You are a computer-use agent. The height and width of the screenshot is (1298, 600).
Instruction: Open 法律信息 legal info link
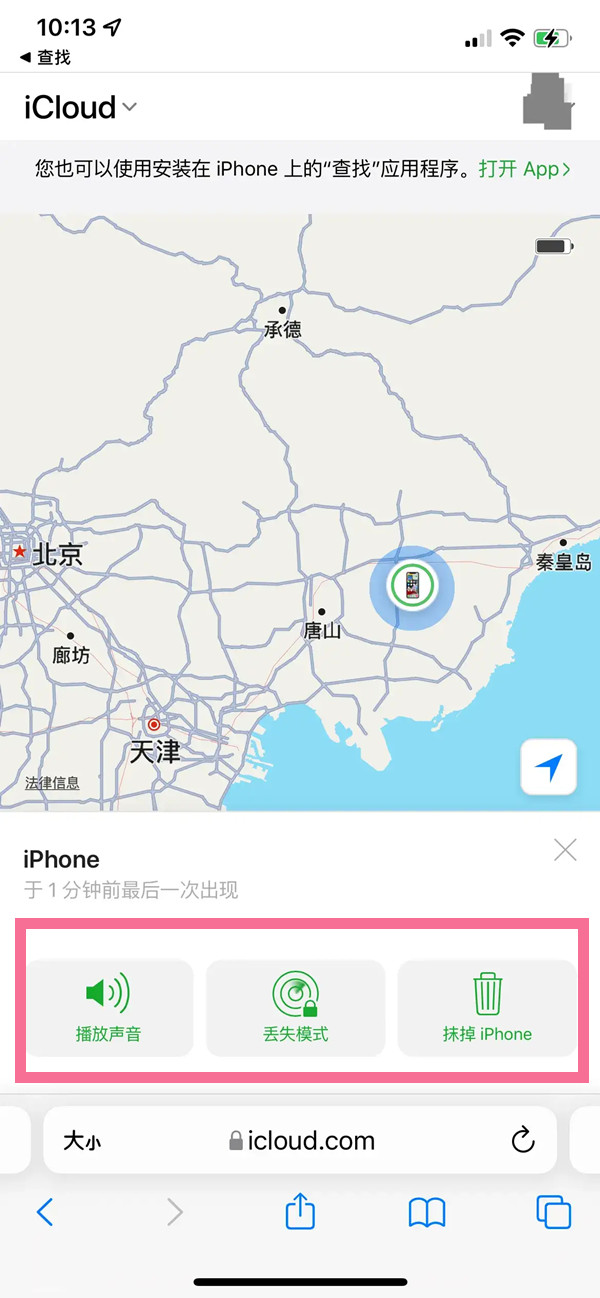tap(52, 783)
